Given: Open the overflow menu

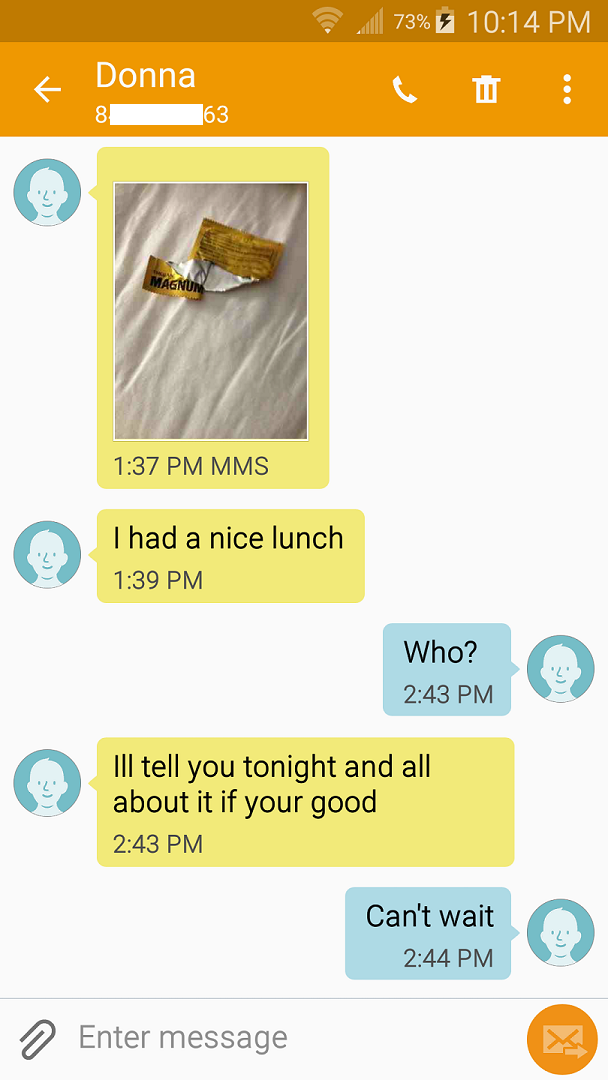Looking at the screenshot, I should click(x=566, y=90).
